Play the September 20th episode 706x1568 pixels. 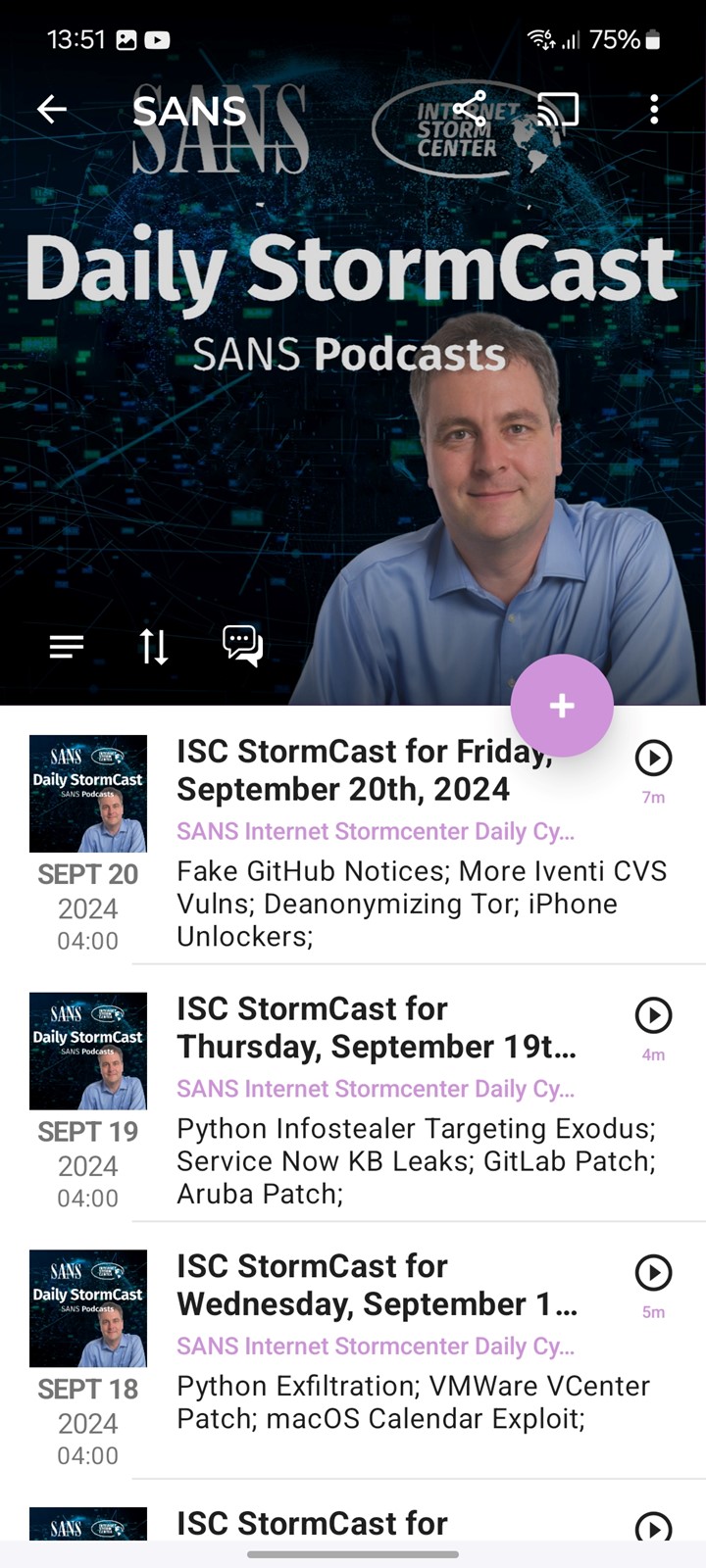[653, 758]
